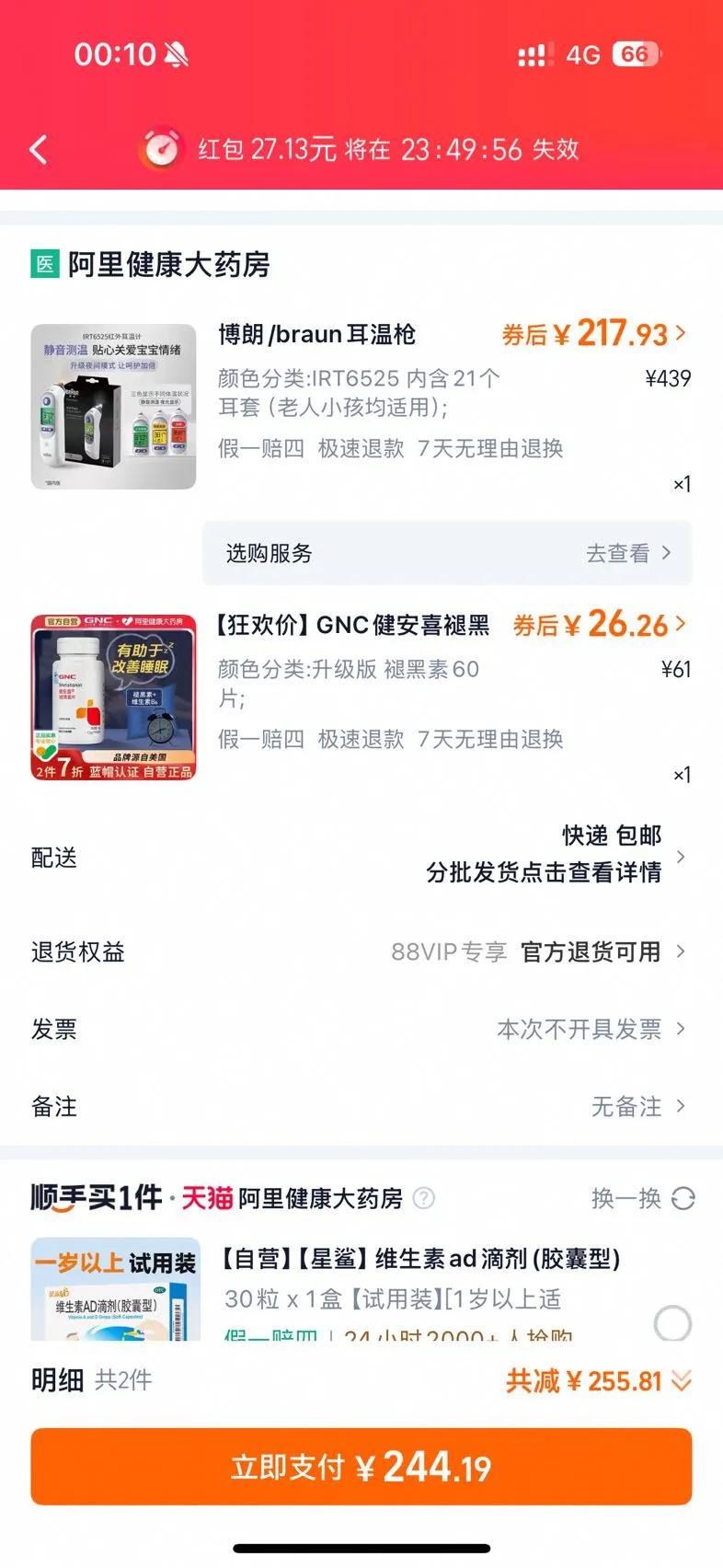Screen dimensions: 723x1568
Task: Go back using the top-left arrow
Action: point(39,149)
